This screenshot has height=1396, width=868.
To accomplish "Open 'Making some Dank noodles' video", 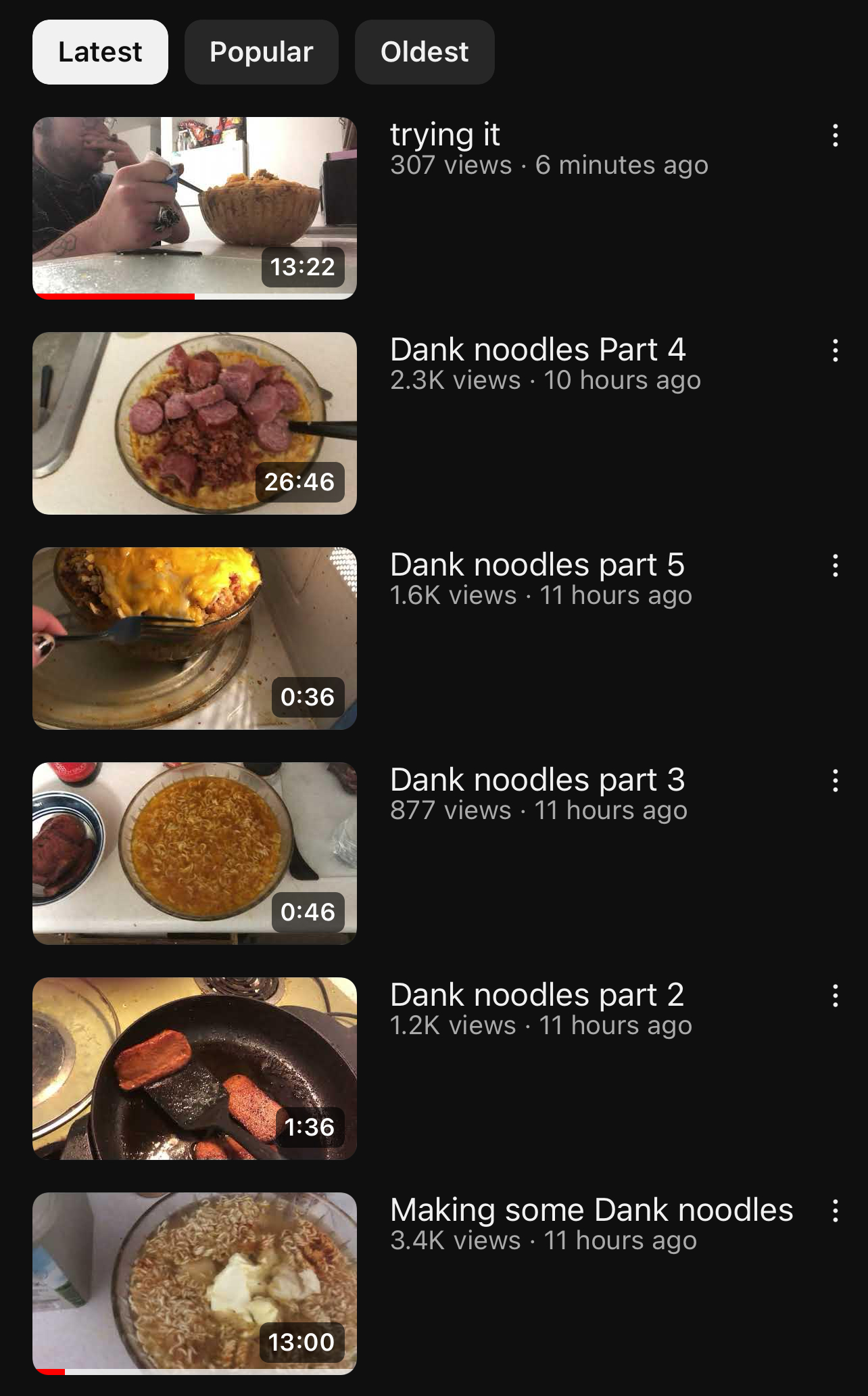I will pyautogui.click(x=195, y=1284).
